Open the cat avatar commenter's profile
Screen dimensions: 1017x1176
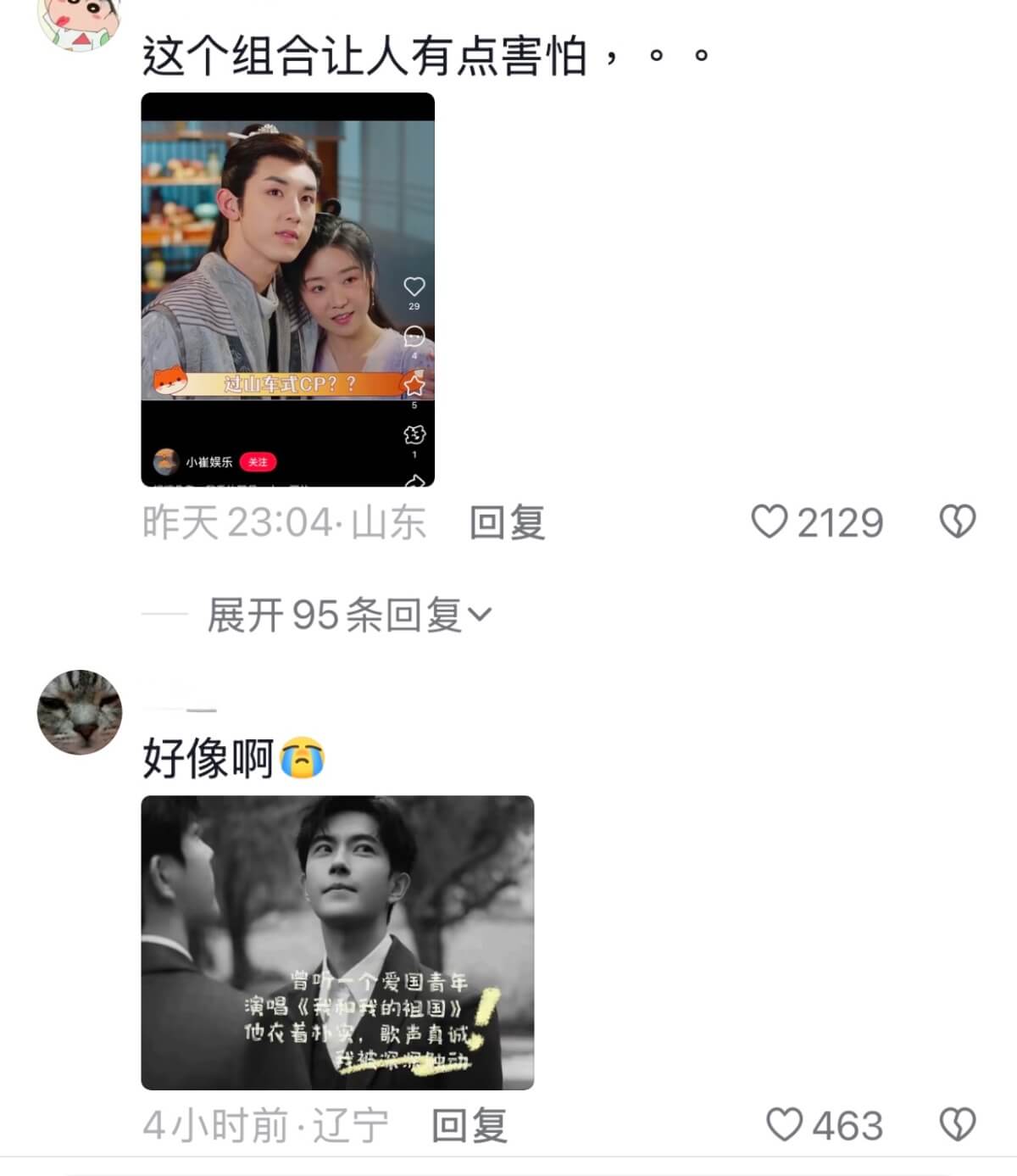80,712
